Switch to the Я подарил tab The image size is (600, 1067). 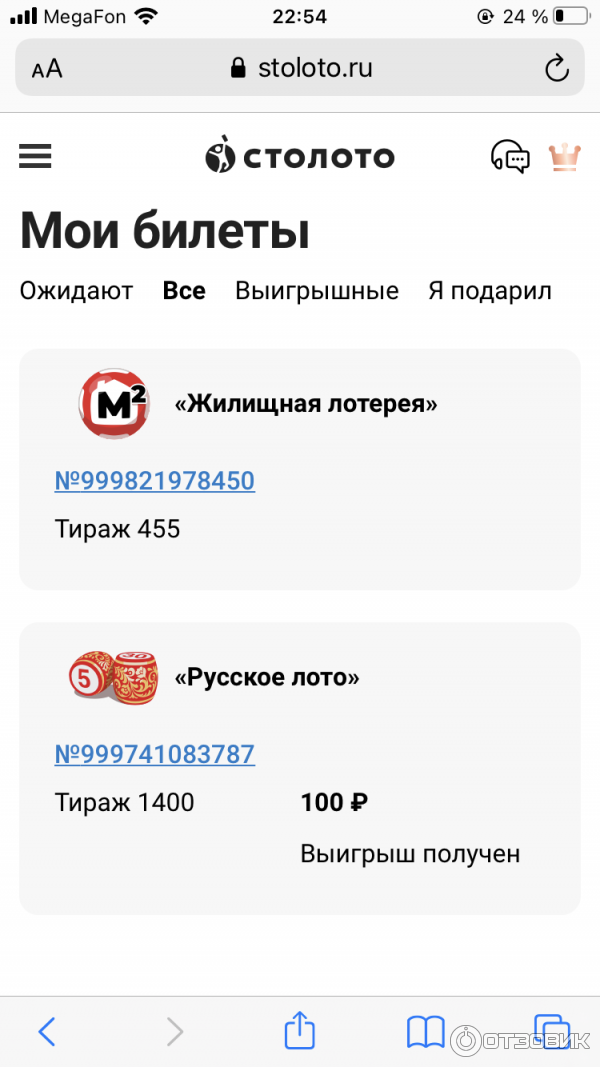coord(490,291)
